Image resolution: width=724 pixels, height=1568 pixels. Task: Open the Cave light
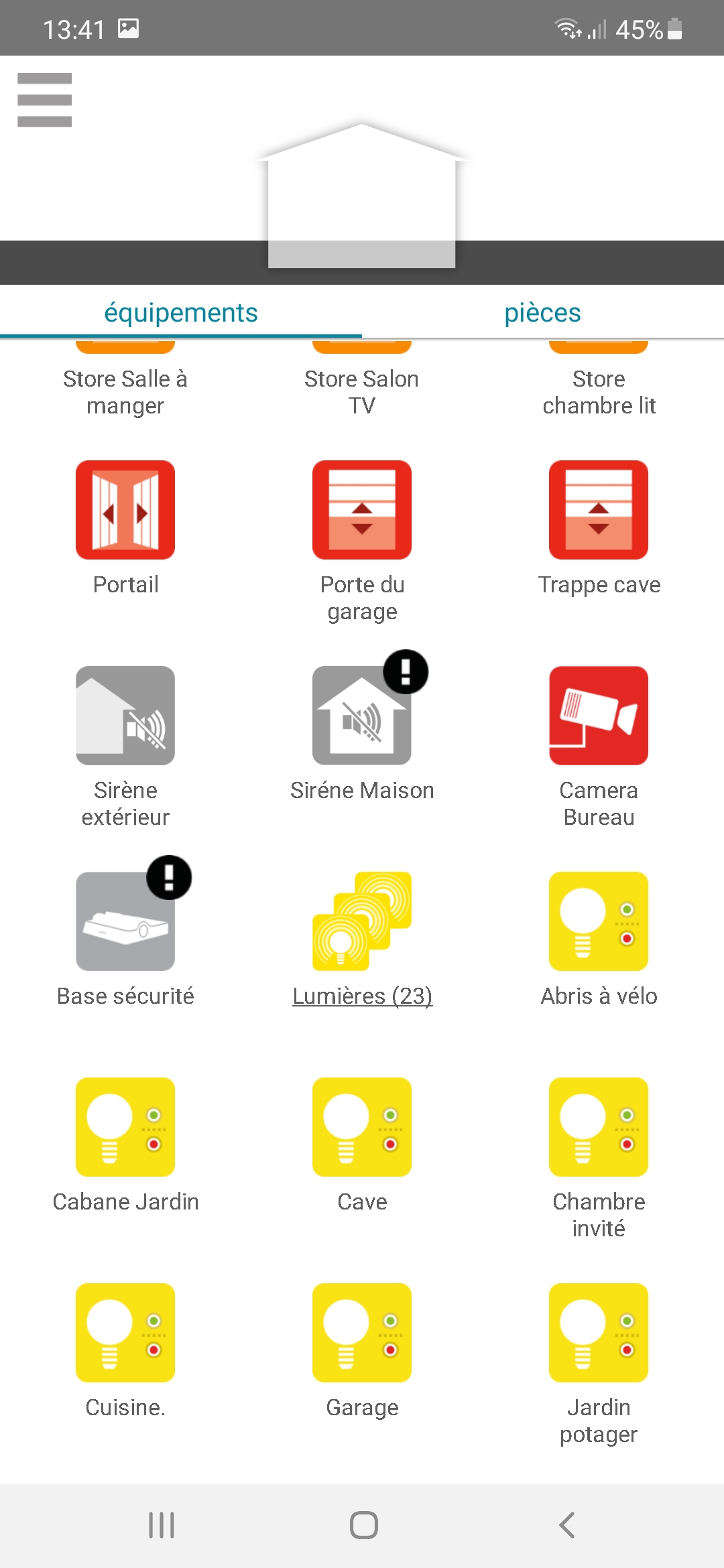click(362, 1127)
